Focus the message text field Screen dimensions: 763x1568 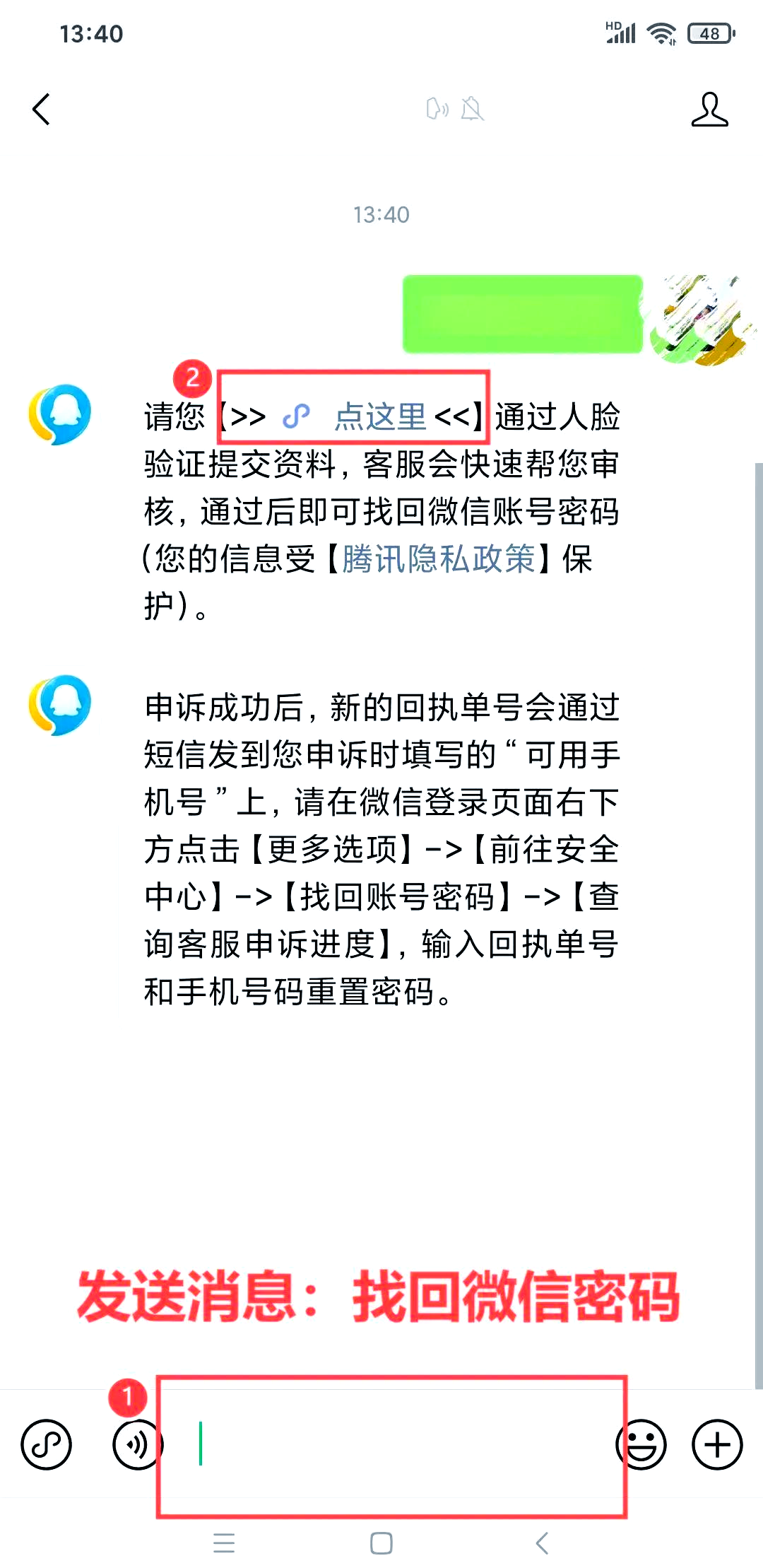tap(392, 1444)
